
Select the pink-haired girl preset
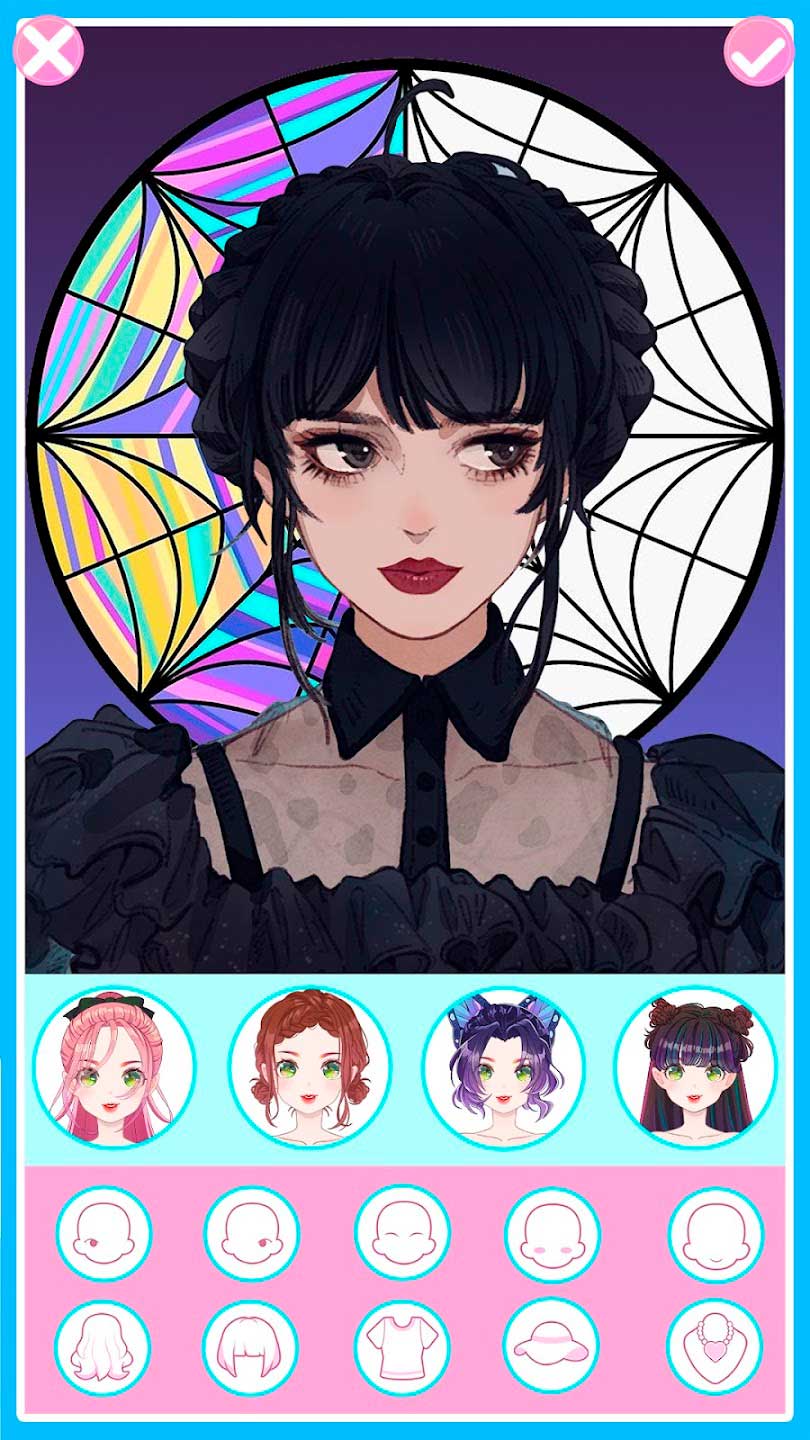113,1066
